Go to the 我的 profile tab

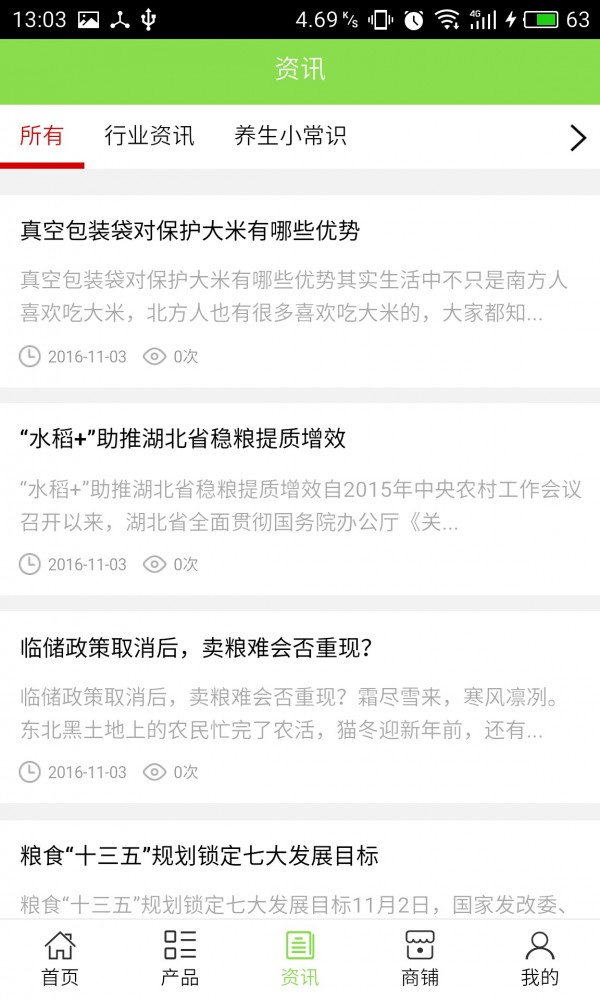coord(540,958)
